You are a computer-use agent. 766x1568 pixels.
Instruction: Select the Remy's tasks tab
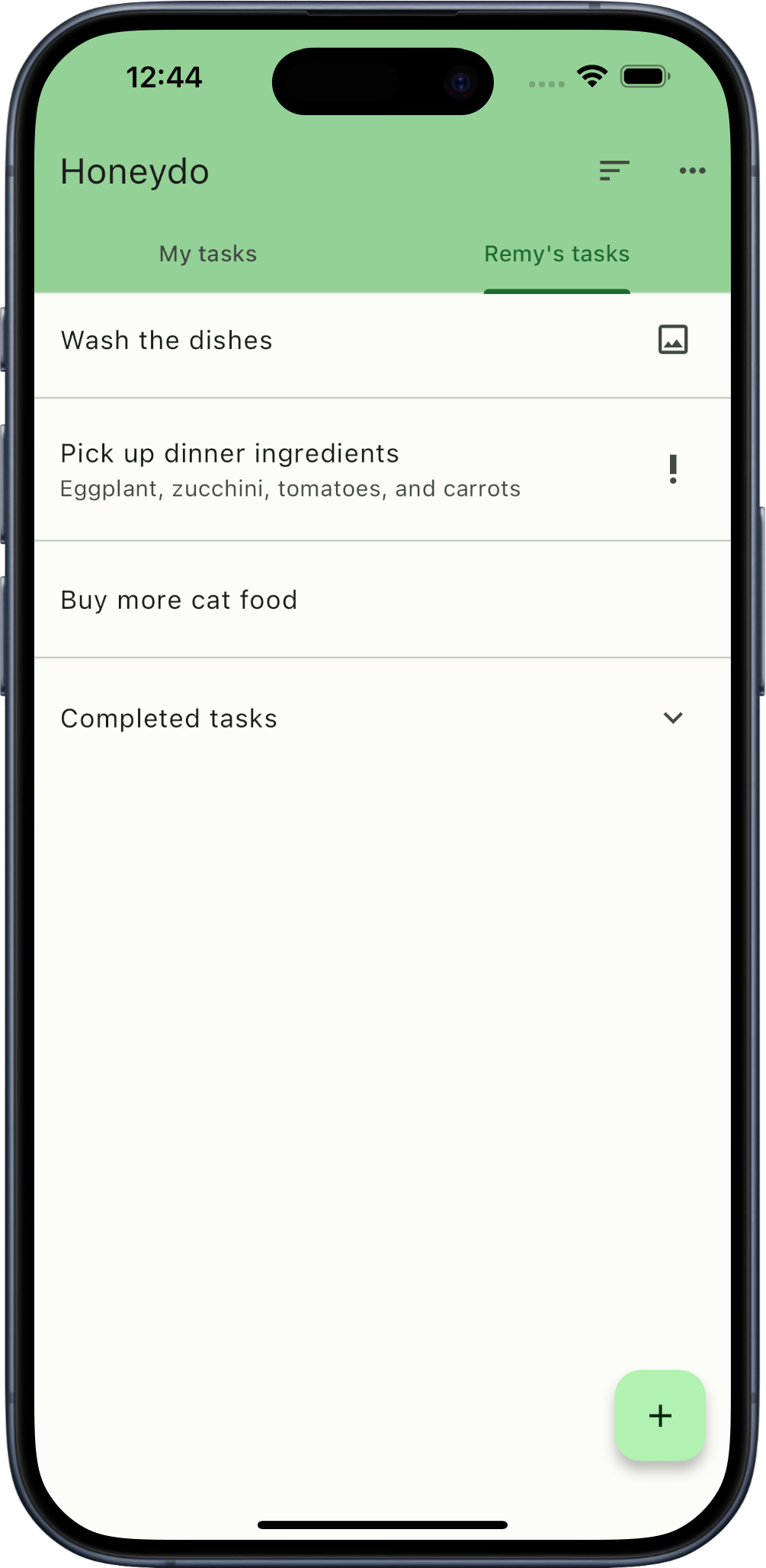pyautogui.click(x=556, y=254)
